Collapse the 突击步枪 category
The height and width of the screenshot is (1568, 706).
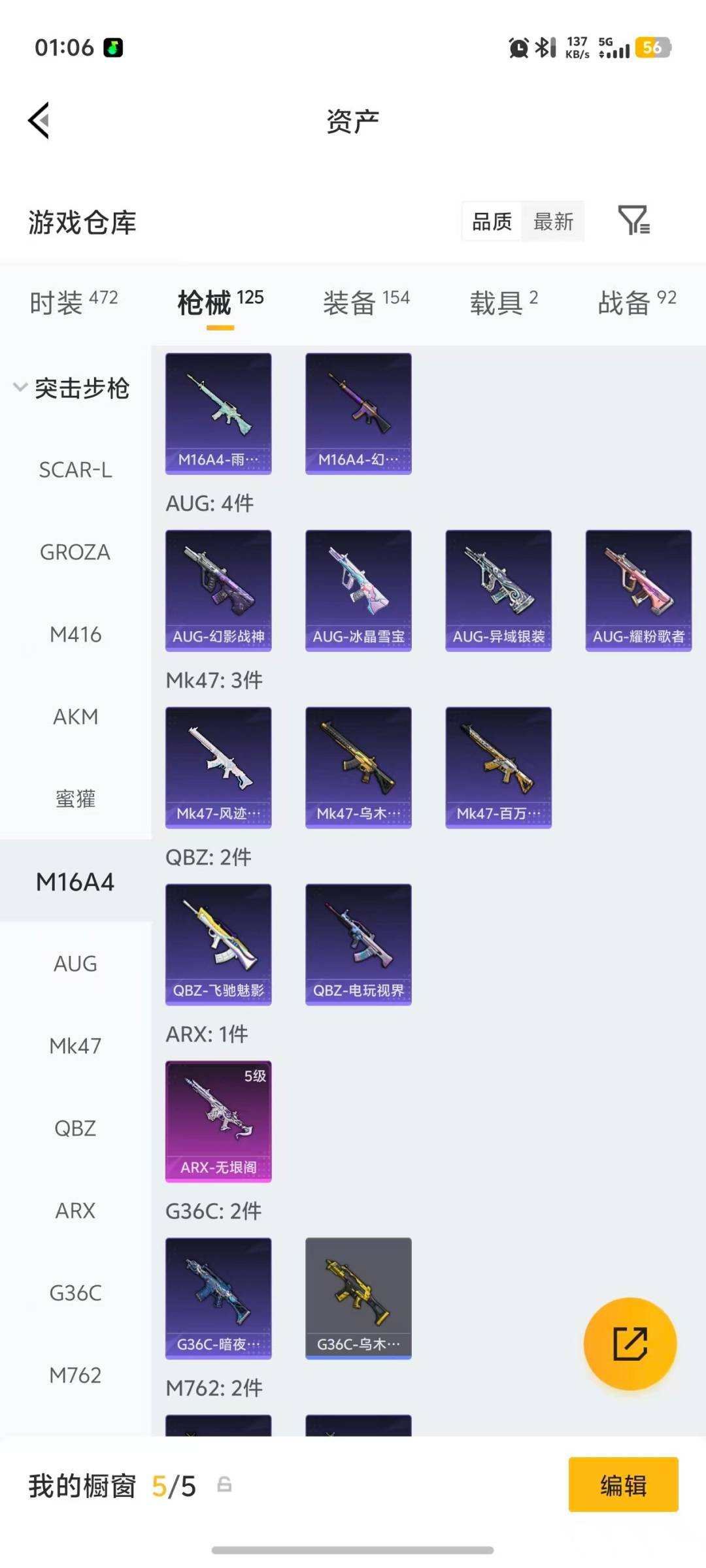[x=72, y=388]
